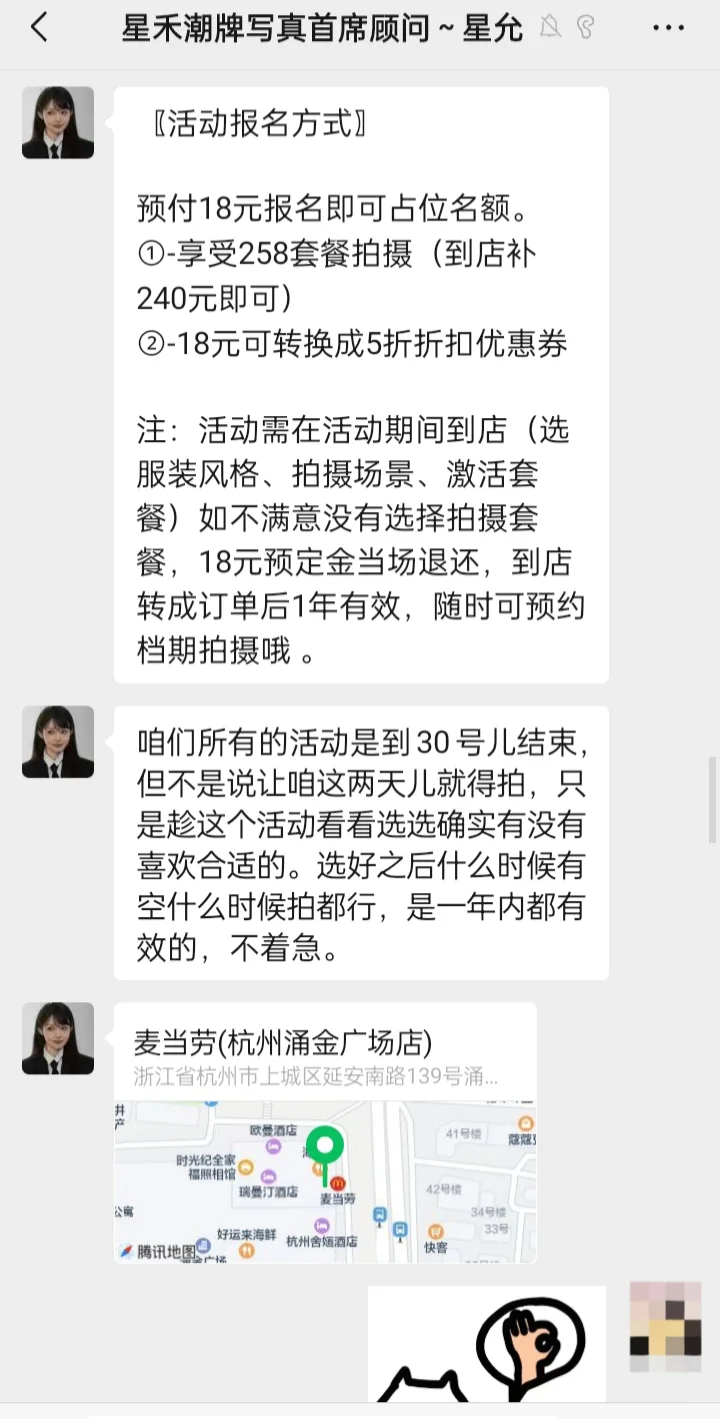Open the McDonald's Yongjin Plaza location card
Image resolution: width=720 pixels, height=1419 pixels.
[x=325, y=1132]
